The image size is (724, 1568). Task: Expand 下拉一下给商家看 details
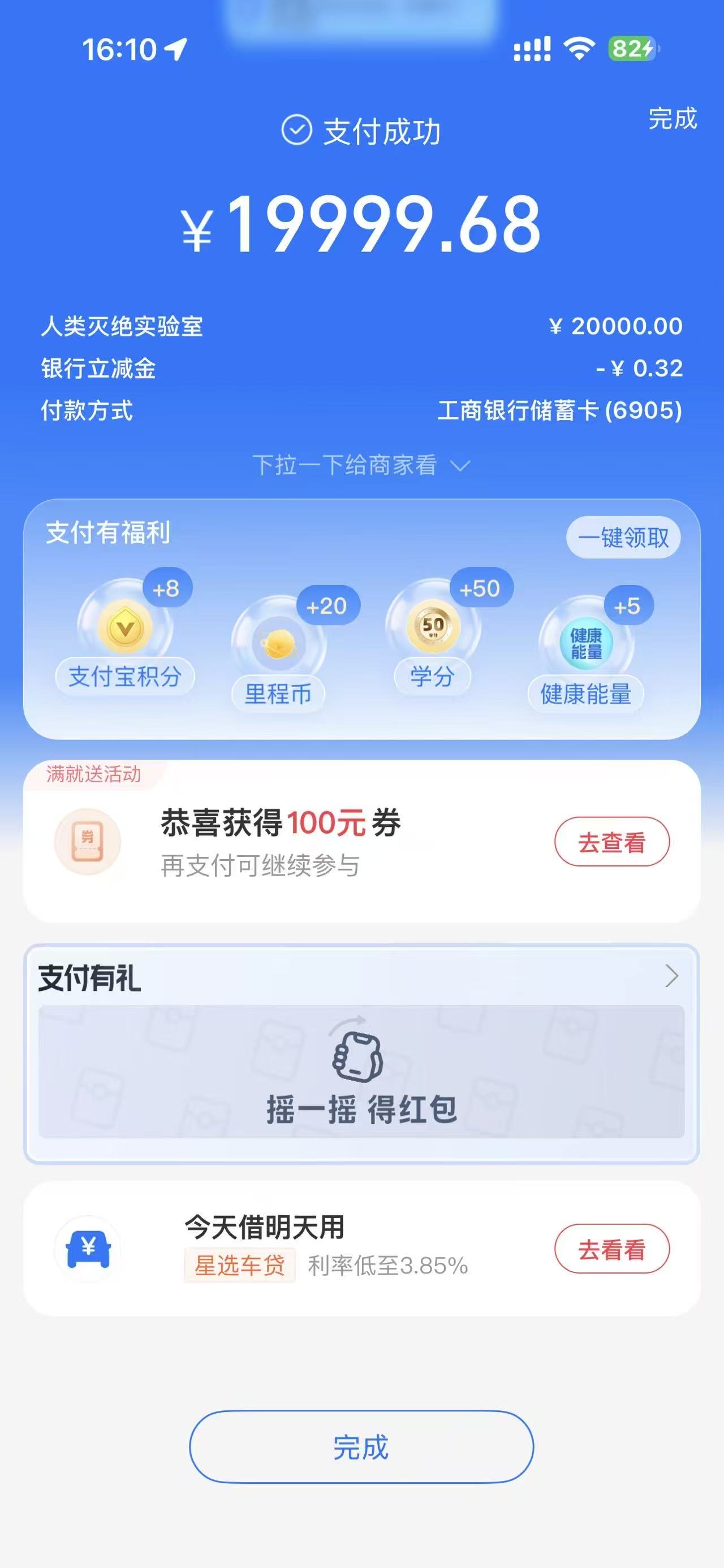[361, 466]
